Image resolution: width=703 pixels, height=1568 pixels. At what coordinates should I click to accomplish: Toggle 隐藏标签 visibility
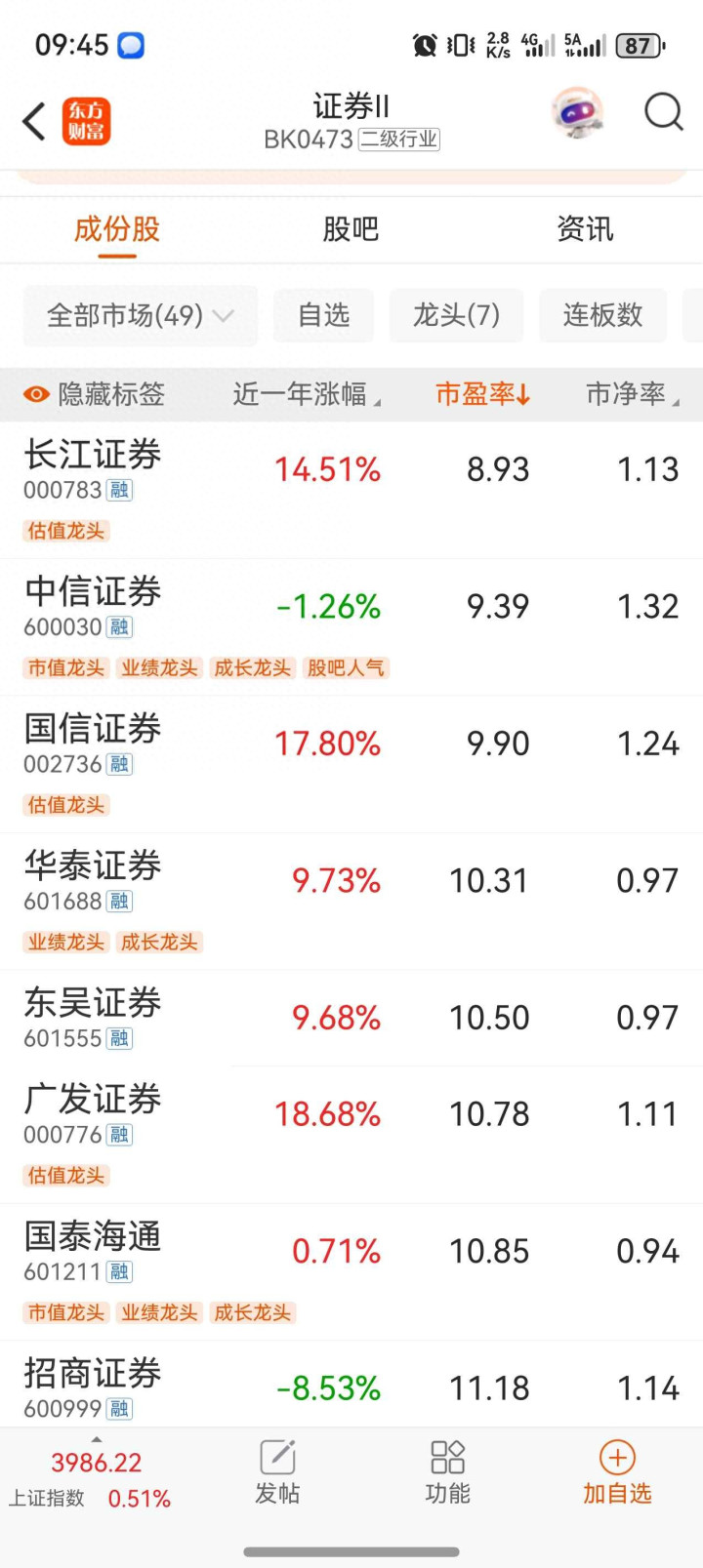94,394
